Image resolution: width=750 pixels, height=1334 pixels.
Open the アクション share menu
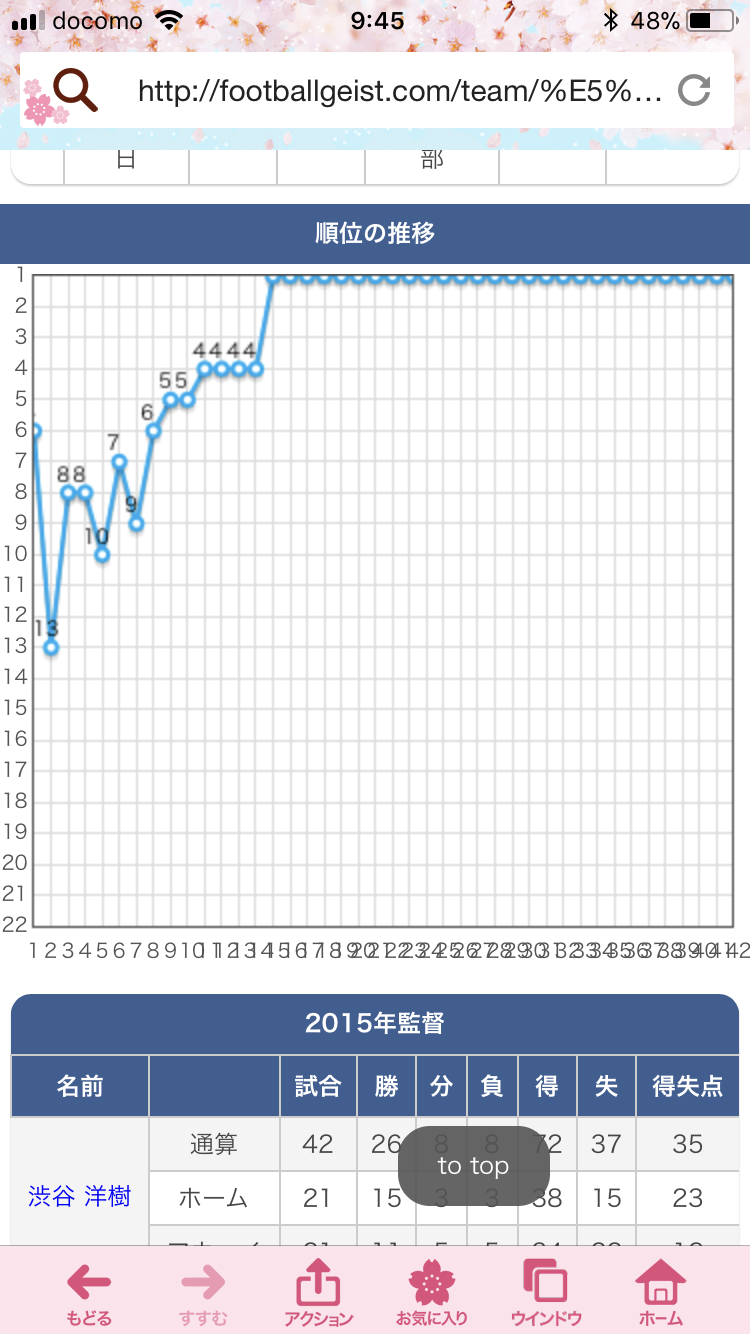coord(318,1292)
